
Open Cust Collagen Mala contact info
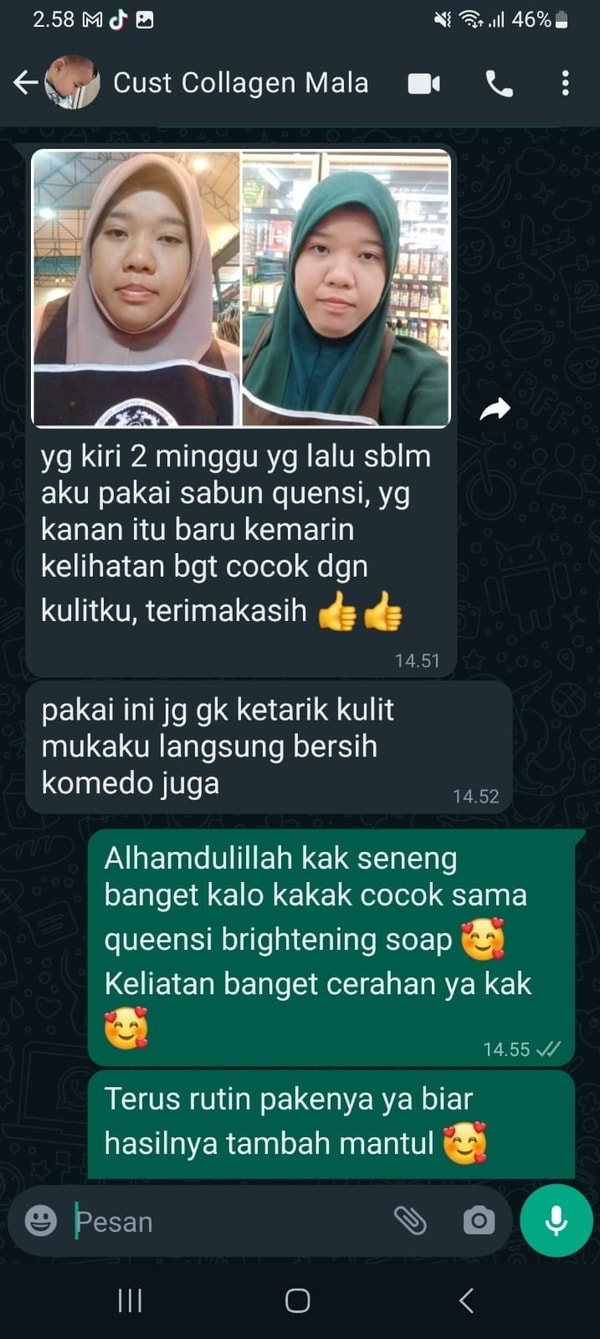(x=240, y=83)
